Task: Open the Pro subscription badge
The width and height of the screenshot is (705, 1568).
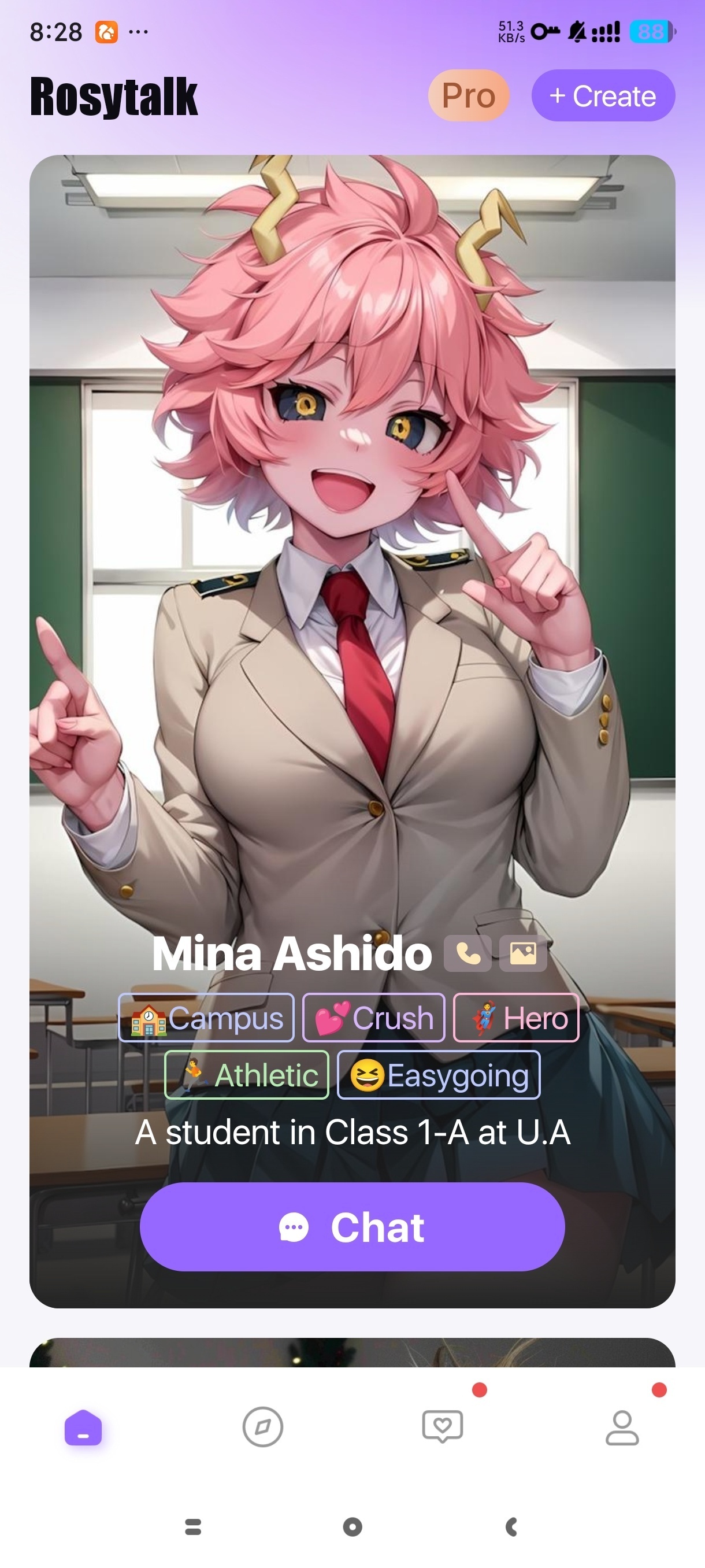Action: (x=467, y=95)
